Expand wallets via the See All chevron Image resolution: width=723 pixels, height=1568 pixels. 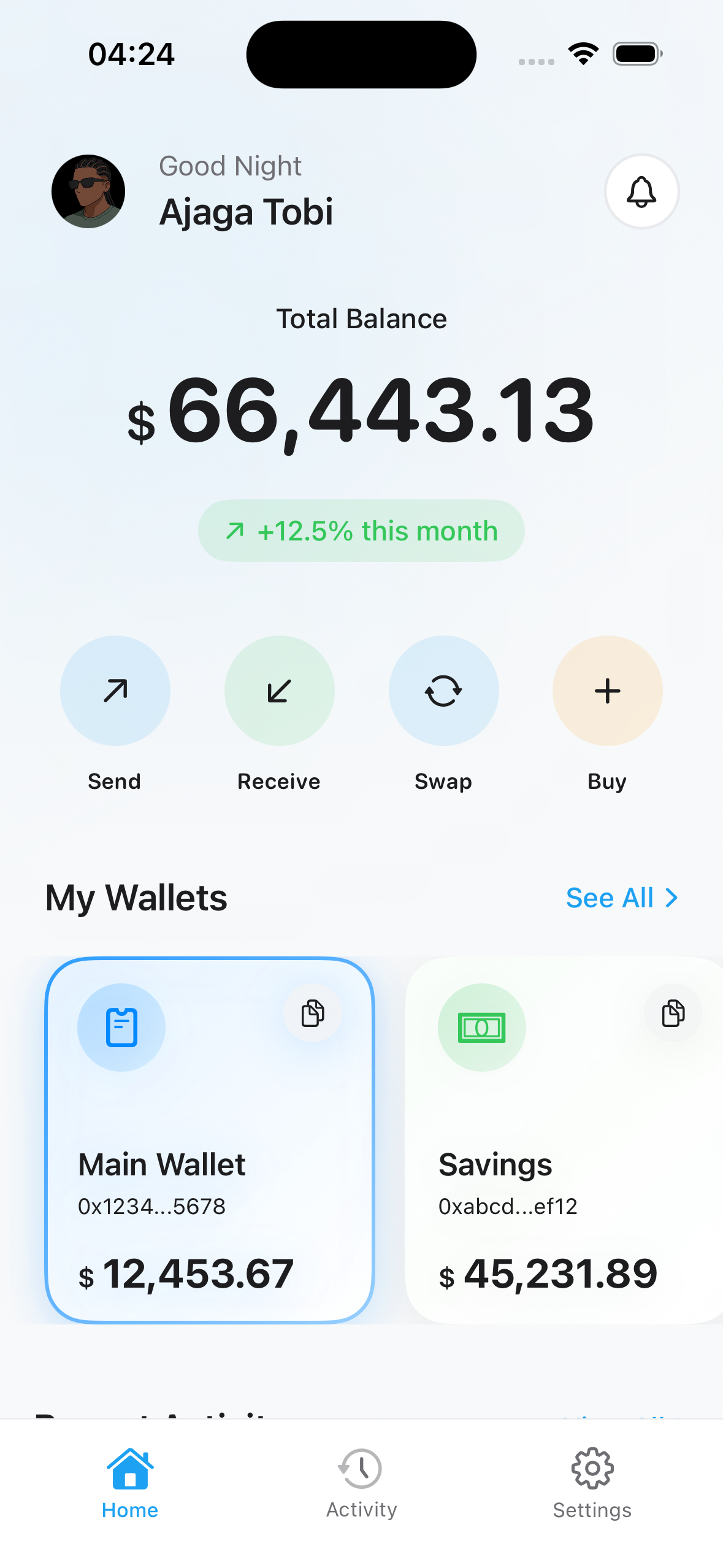671,897
